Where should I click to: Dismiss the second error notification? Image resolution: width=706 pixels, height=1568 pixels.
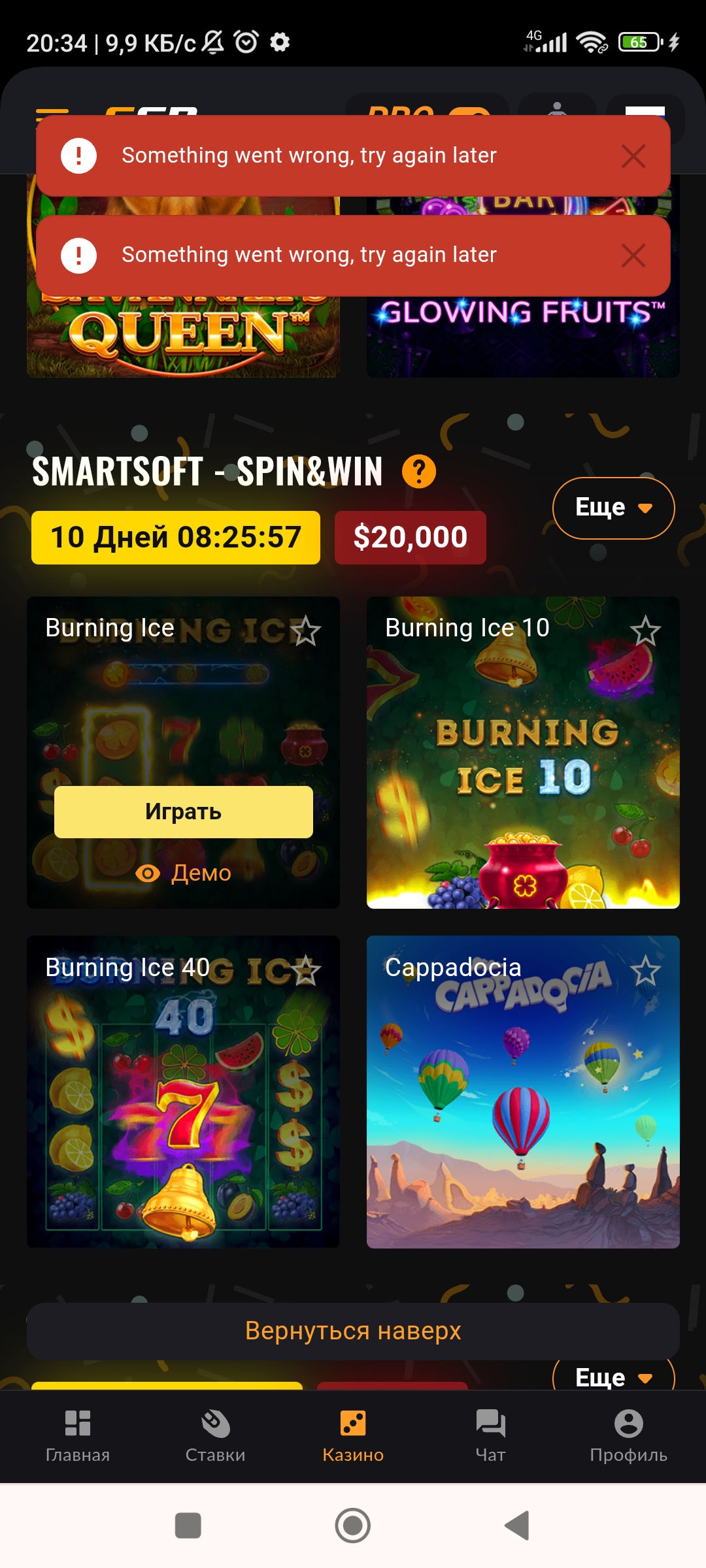pos(633,255)
